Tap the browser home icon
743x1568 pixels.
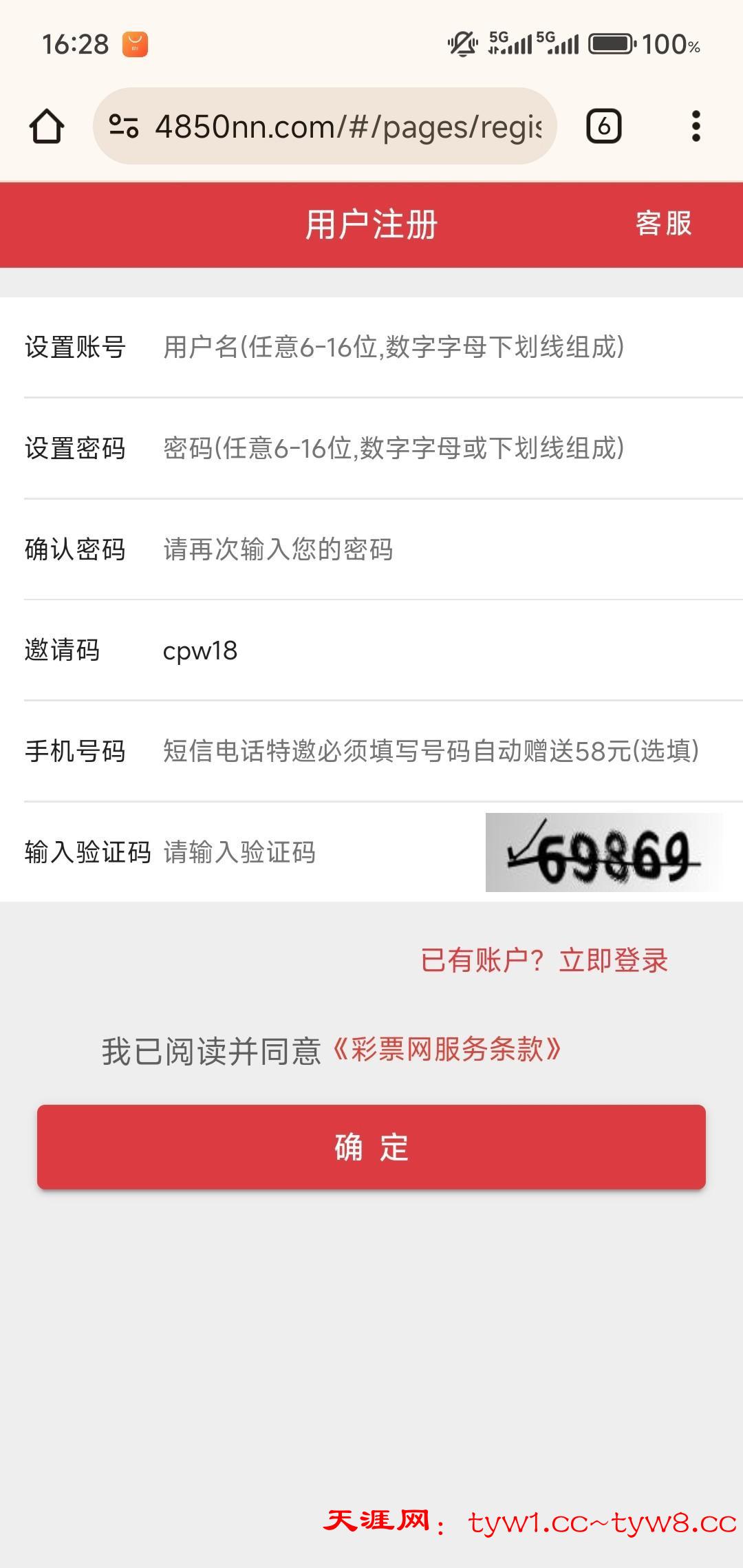47,127
